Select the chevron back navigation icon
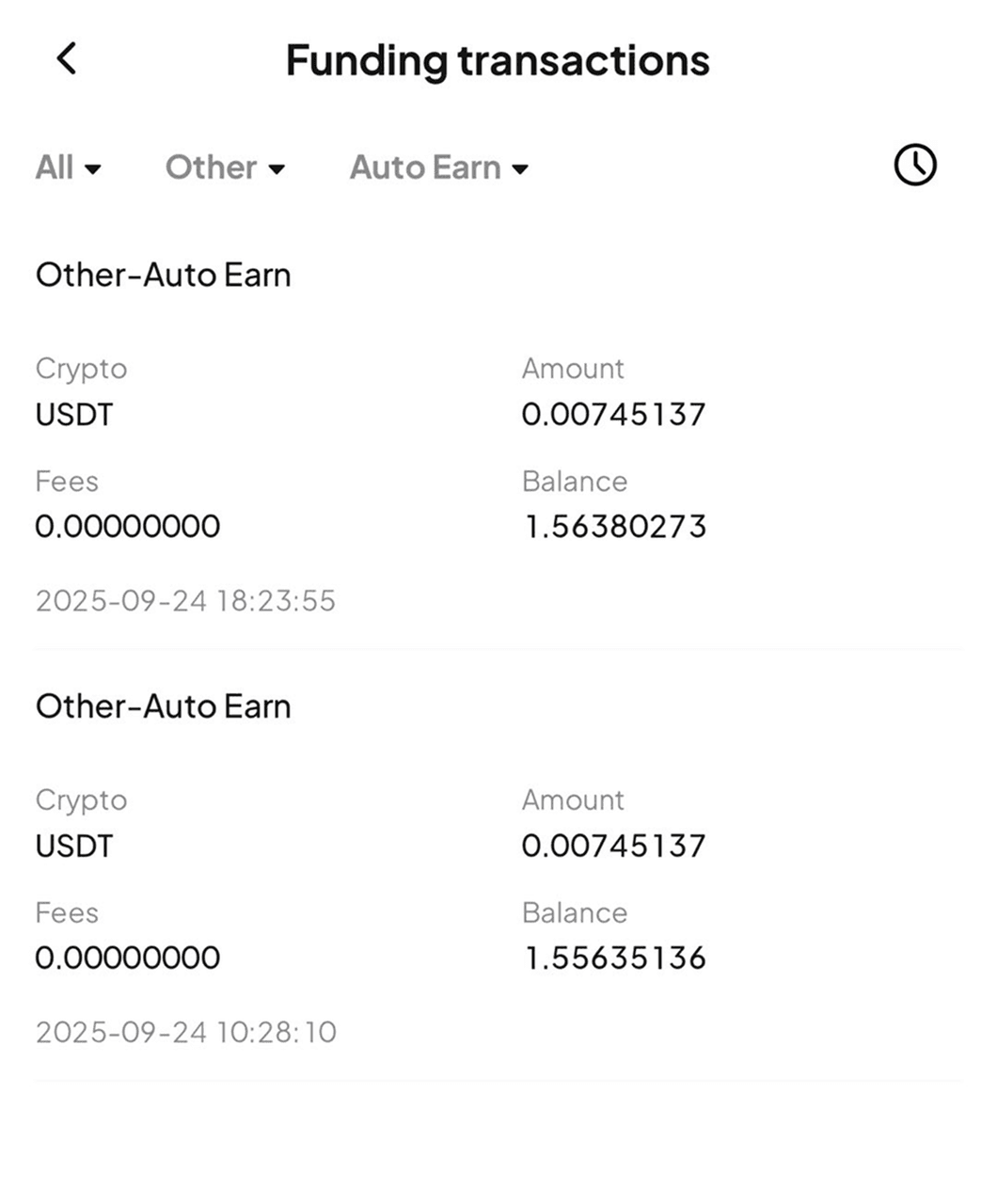 point(66,58)
